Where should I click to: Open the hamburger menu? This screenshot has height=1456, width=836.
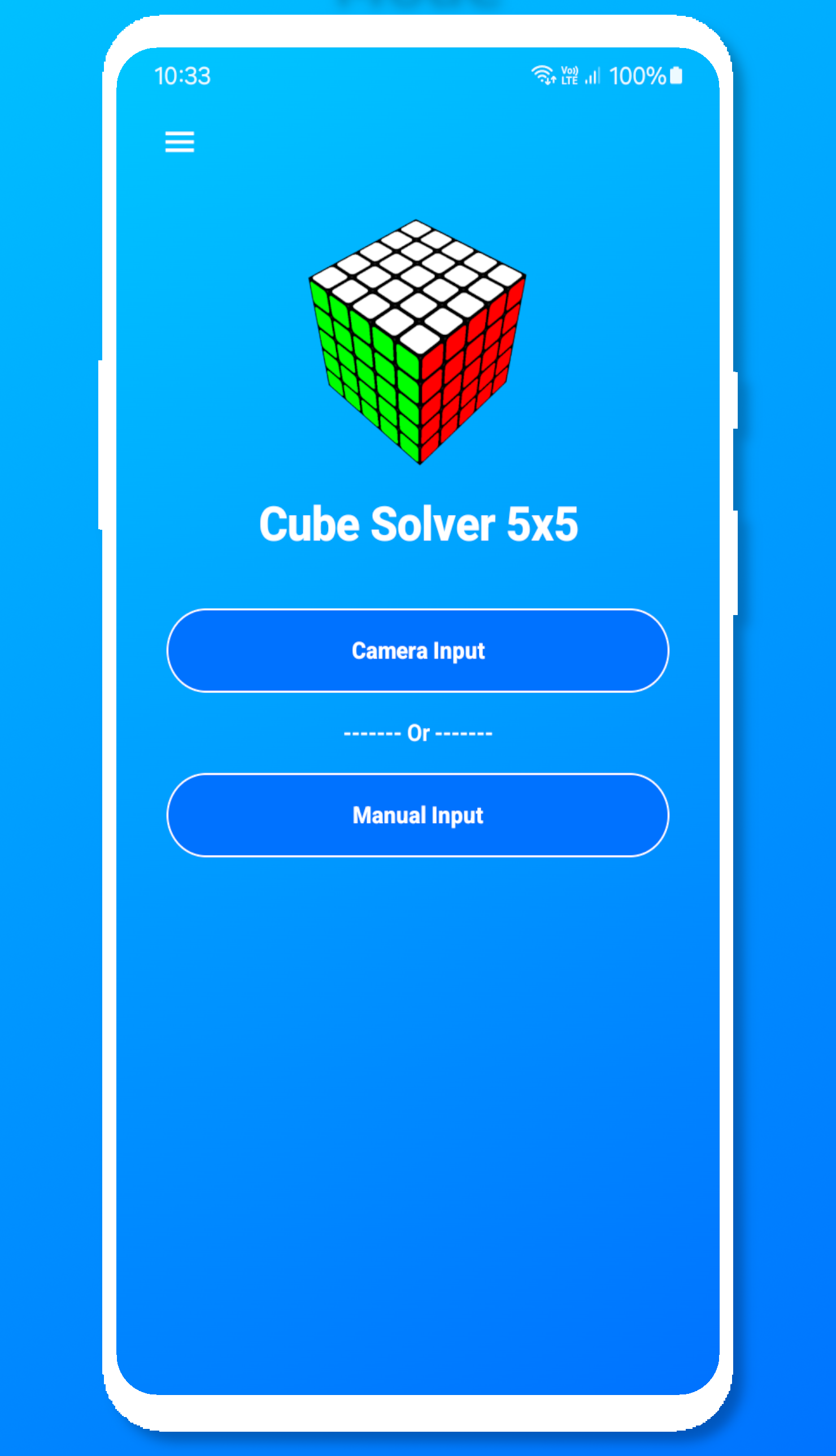pyautogui.click(x=180, y=142)
